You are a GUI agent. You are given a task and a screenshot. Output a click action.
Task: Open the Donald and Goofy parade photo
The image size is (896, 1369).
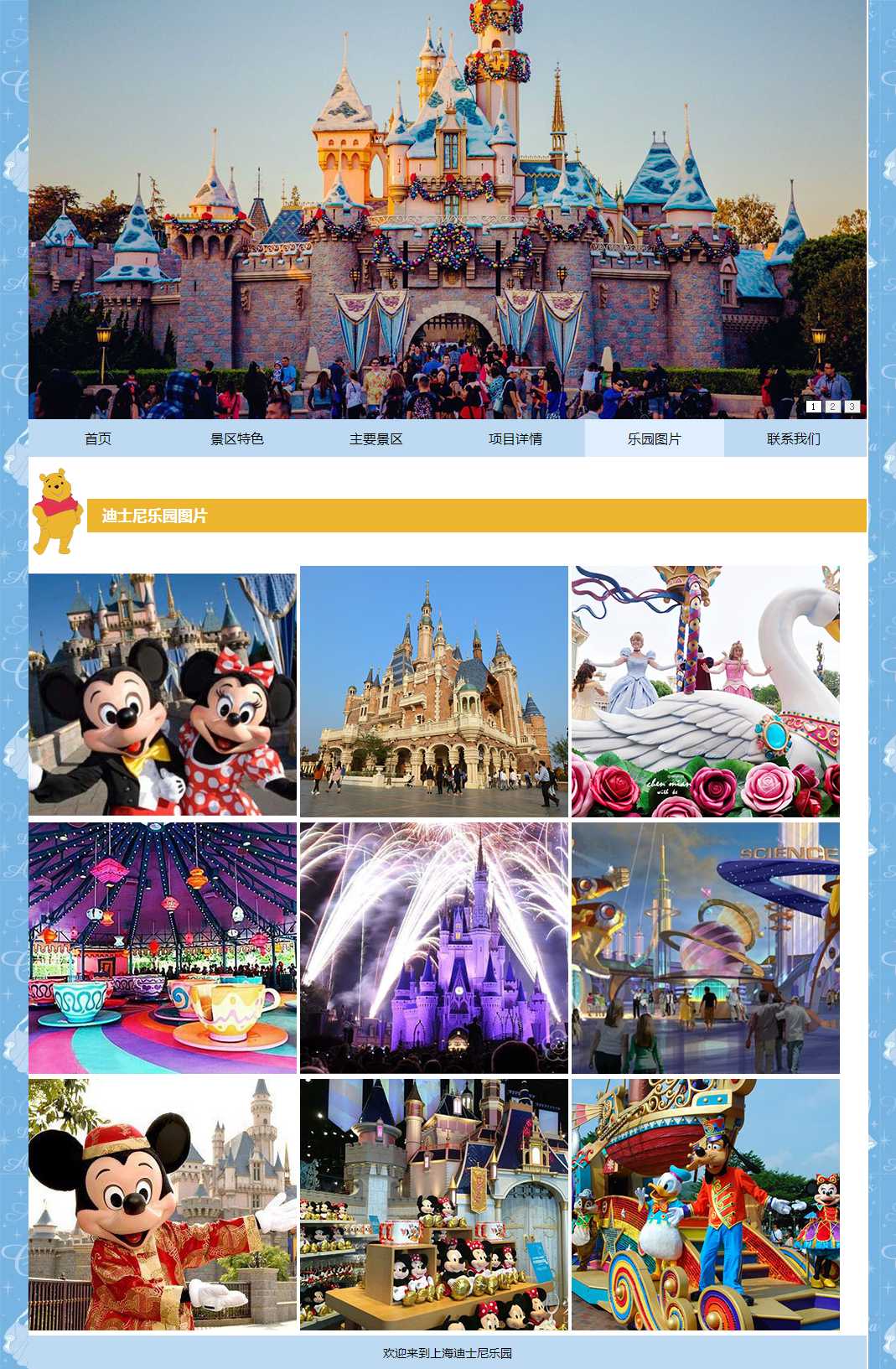point(706,1205)
